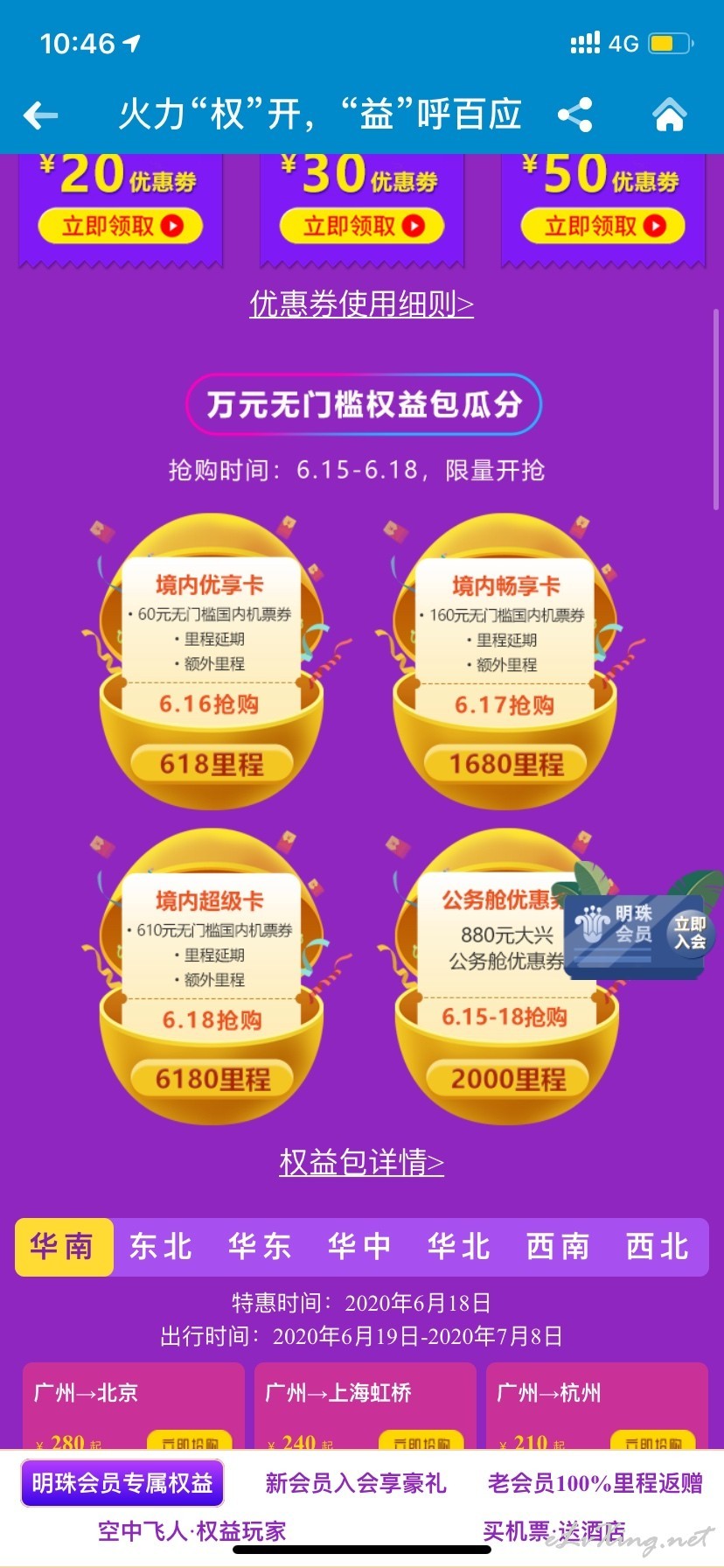This screenshot has height=1568, width=724.
Task: Jump to 新会员入会享豪礼 section
Action: tap(356, 1483)
